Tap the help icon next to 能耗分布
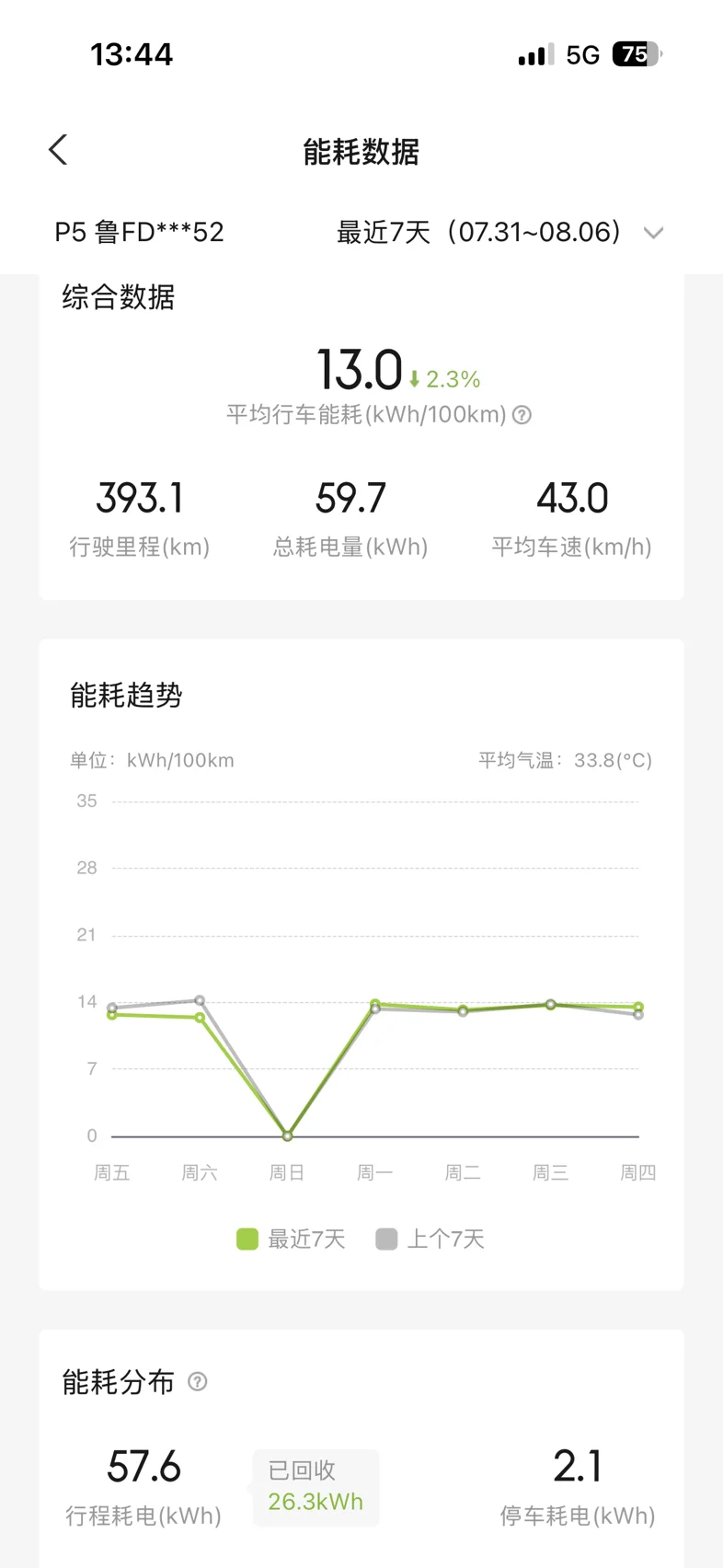 198,1381
